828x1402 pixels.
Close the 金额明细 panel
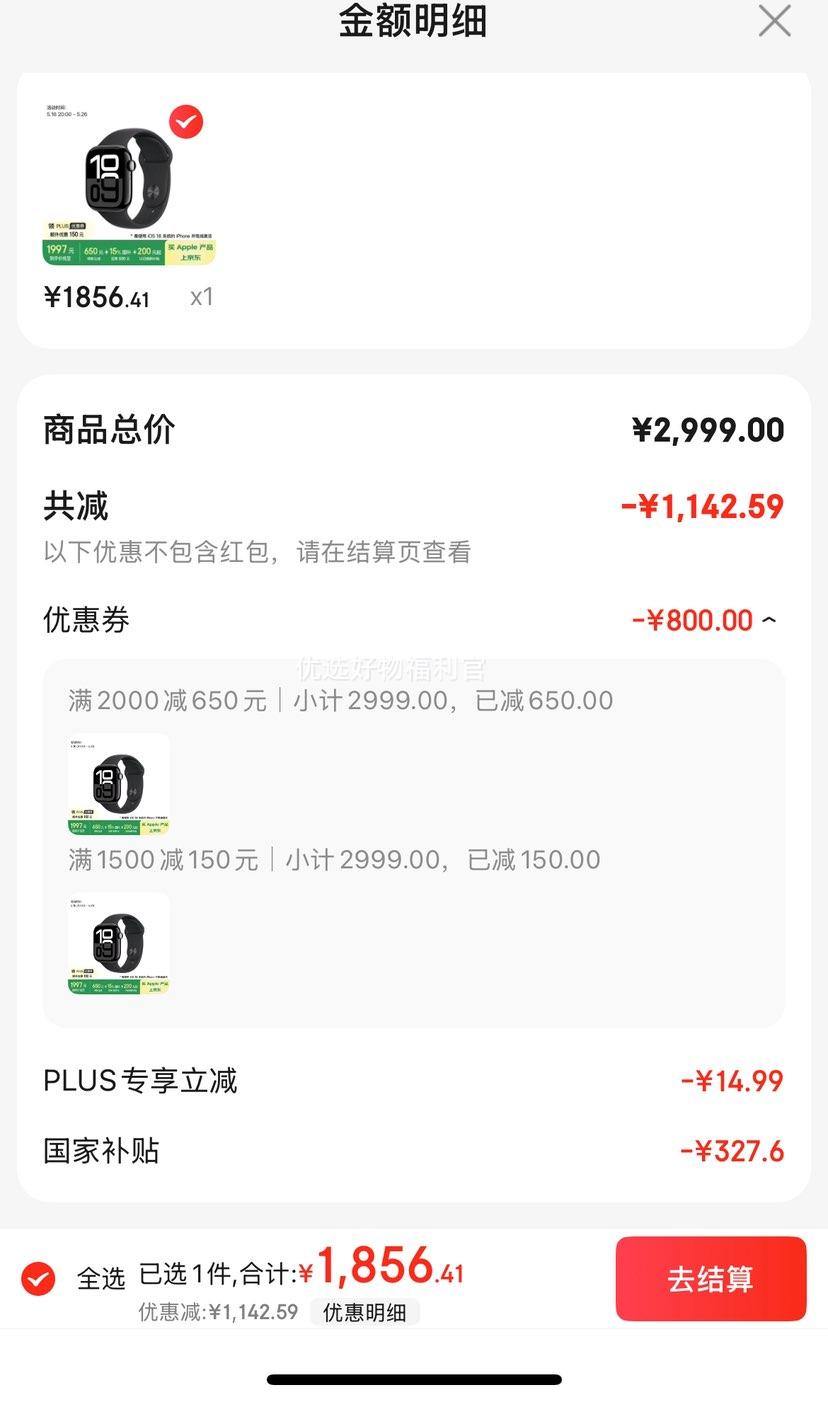coord(774,20)
